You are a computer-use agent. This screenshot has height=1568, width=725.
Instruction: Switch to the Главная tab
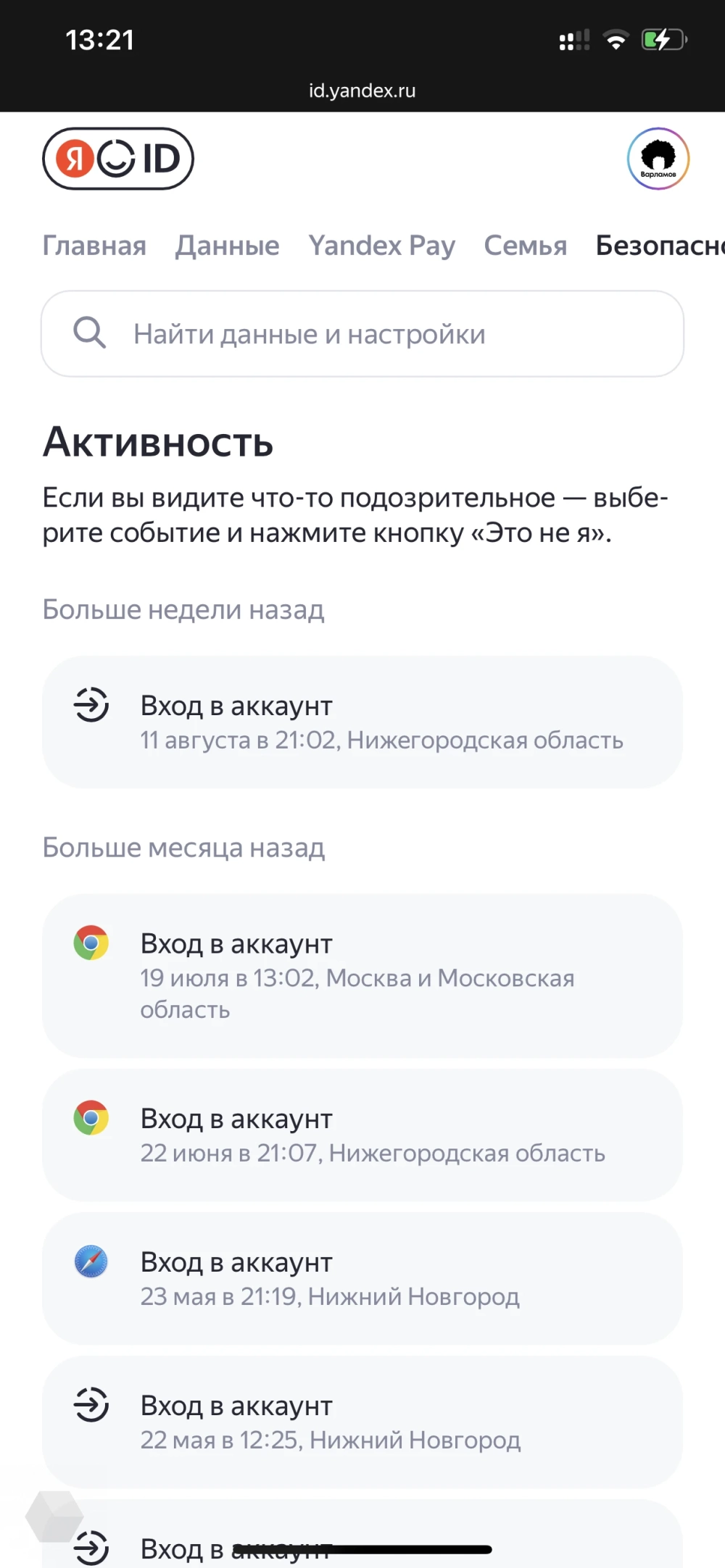coord(94,246)
